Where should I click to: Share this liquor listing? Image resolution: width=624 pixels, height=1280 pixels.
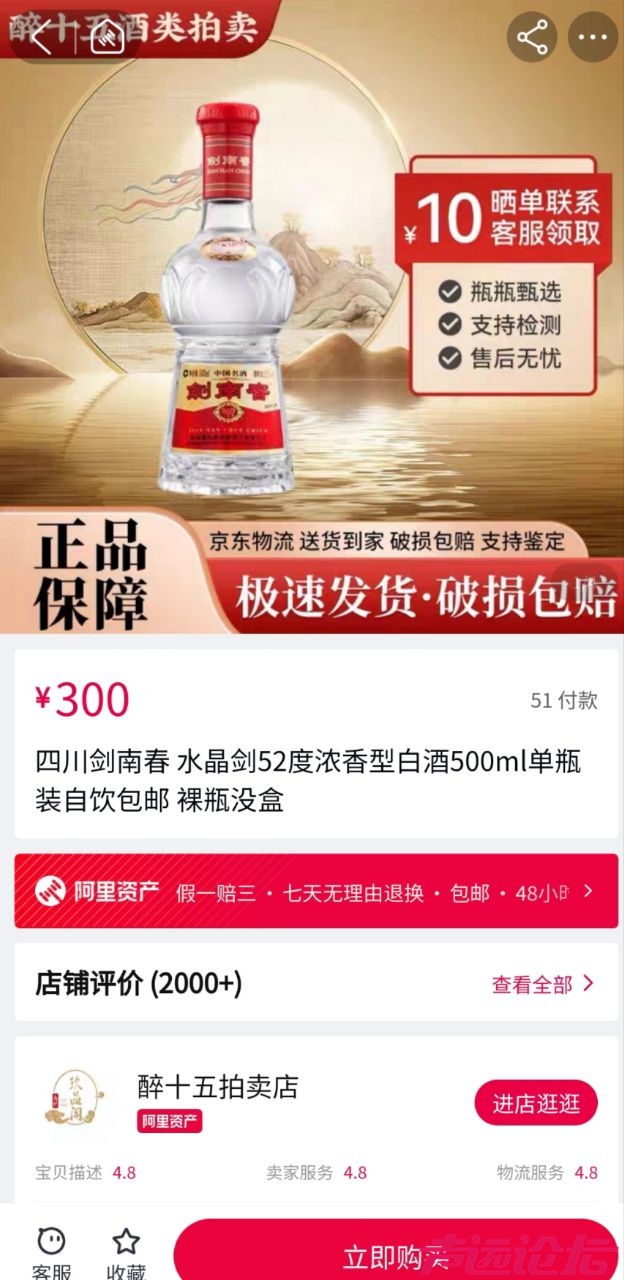(x=532, y=39)
